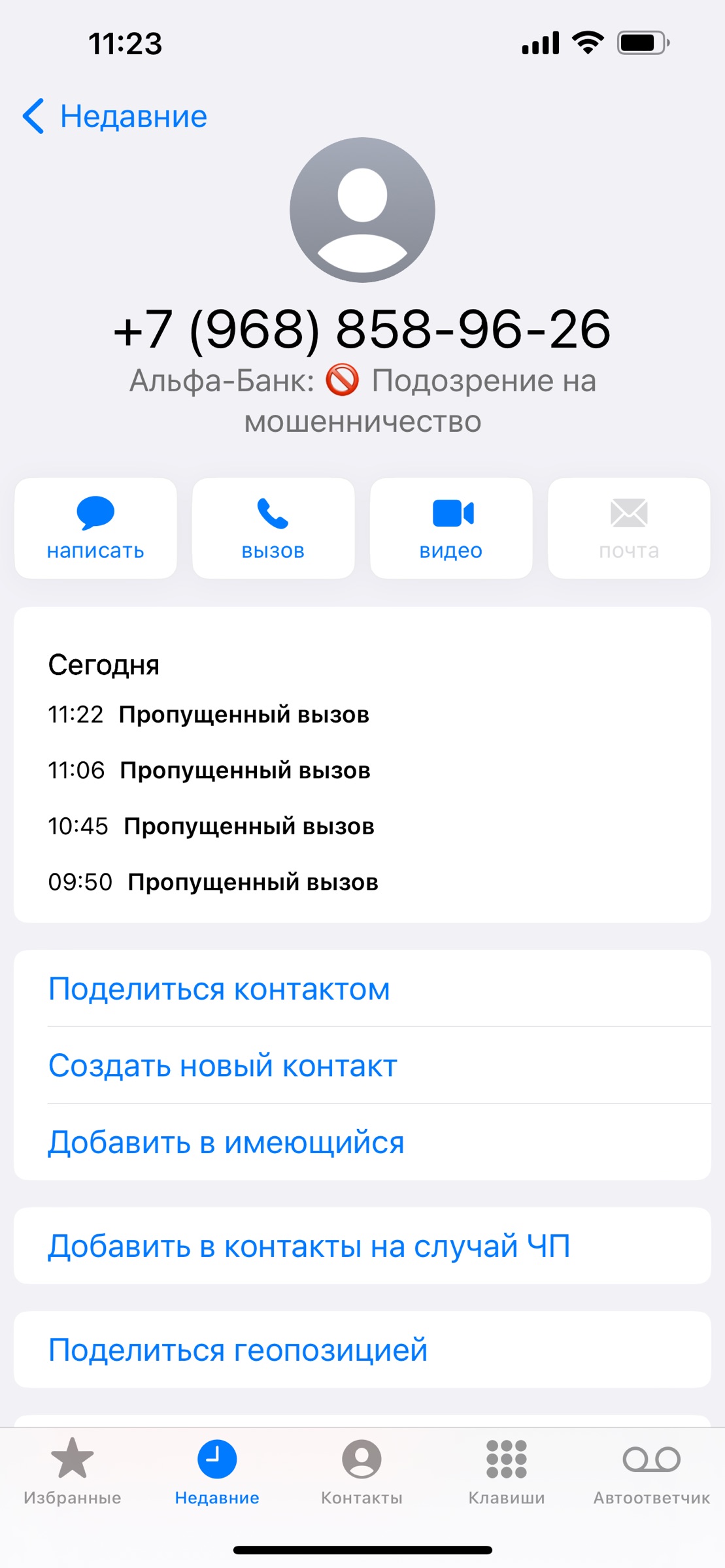
Task: Go back to Недавние list
Action: point(114,117)
